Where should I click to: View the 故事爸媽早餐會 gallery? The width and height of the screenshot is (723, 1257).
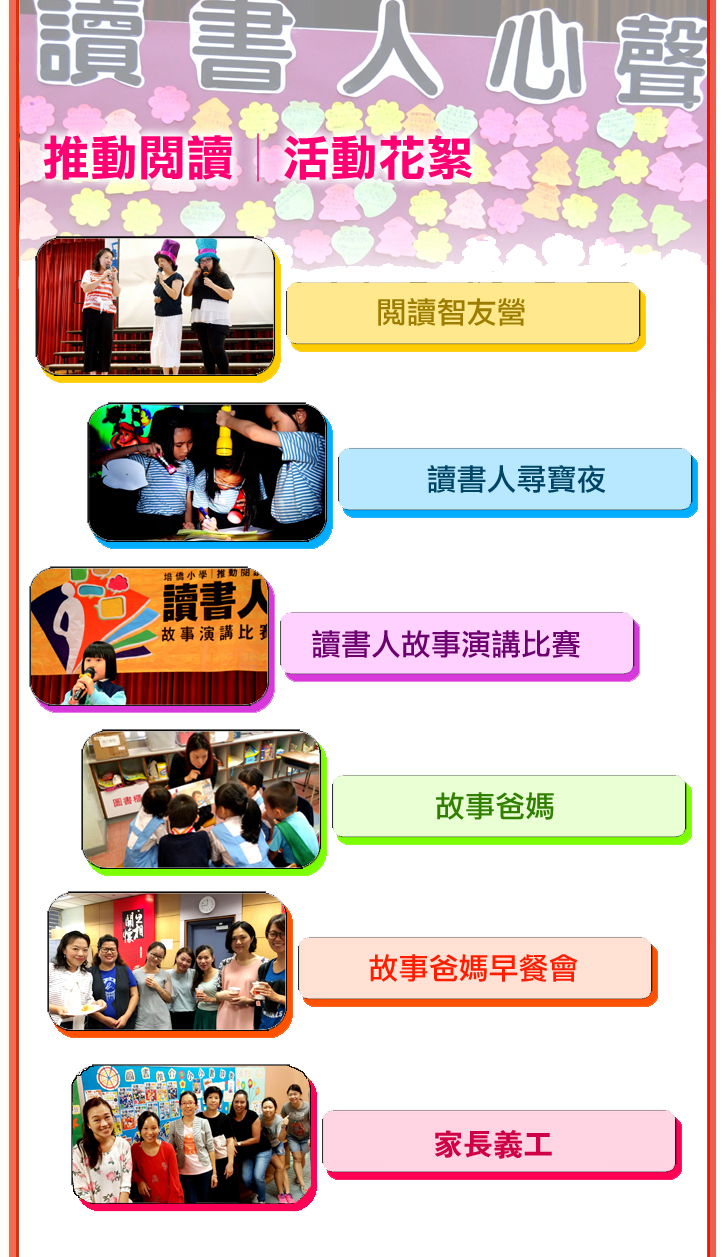(x=475, y=968)
